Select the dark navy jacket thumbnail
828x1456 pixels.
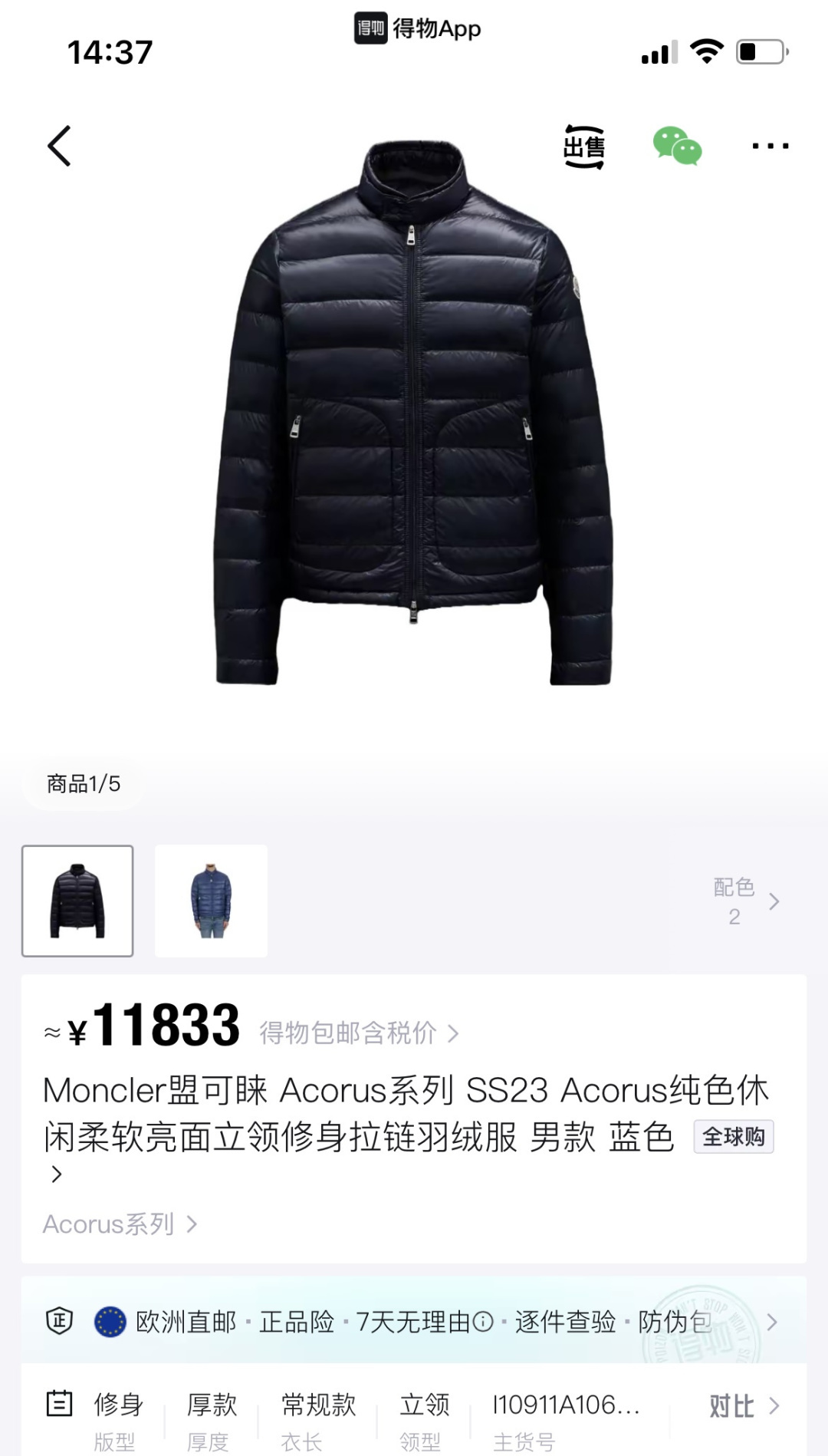pos(77,901)
